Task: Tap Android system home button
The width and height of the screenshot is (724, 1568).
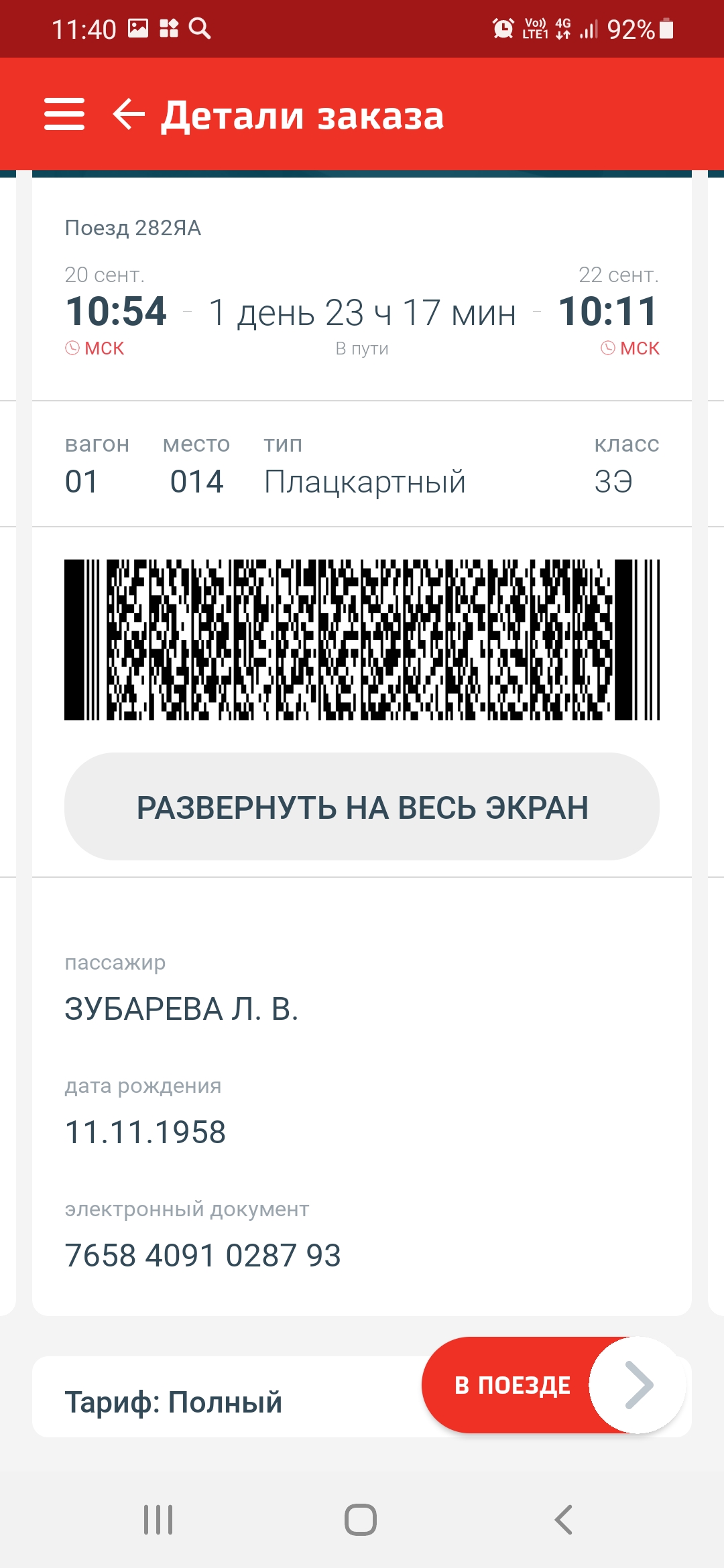Action: [361, 1519]
